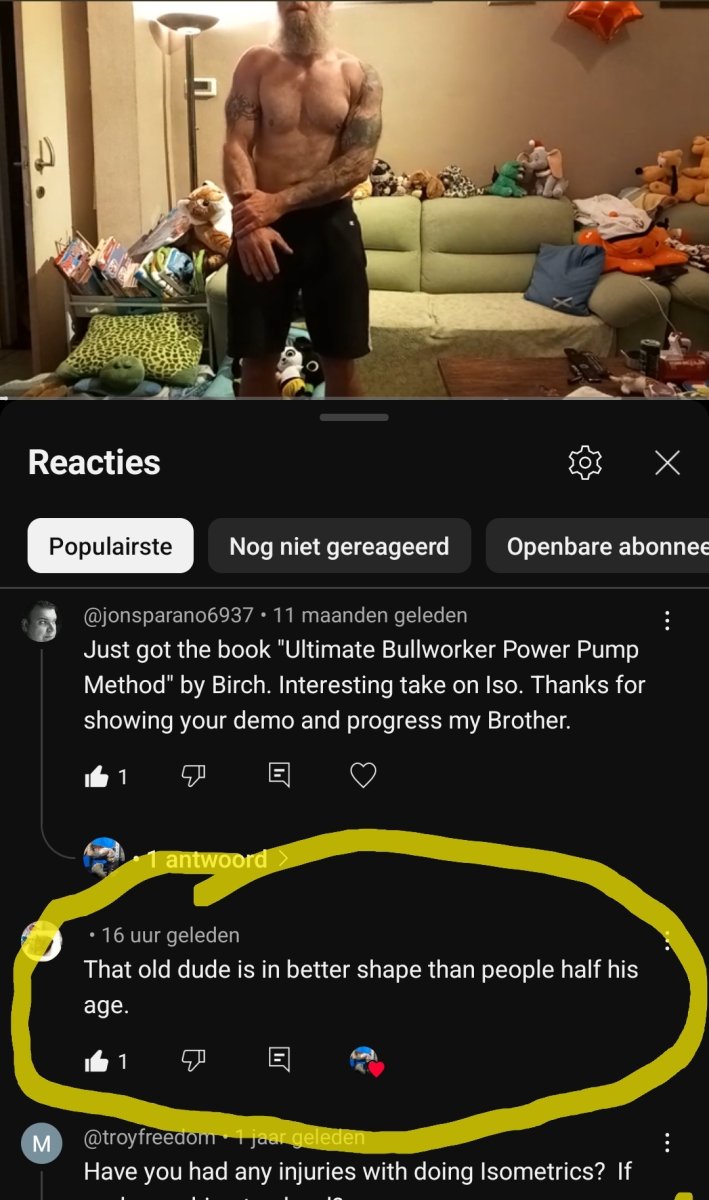Reply to the @jonsparano6937 comment
This screenshot has height=1200, width=709.
click(x=280, y=776)
